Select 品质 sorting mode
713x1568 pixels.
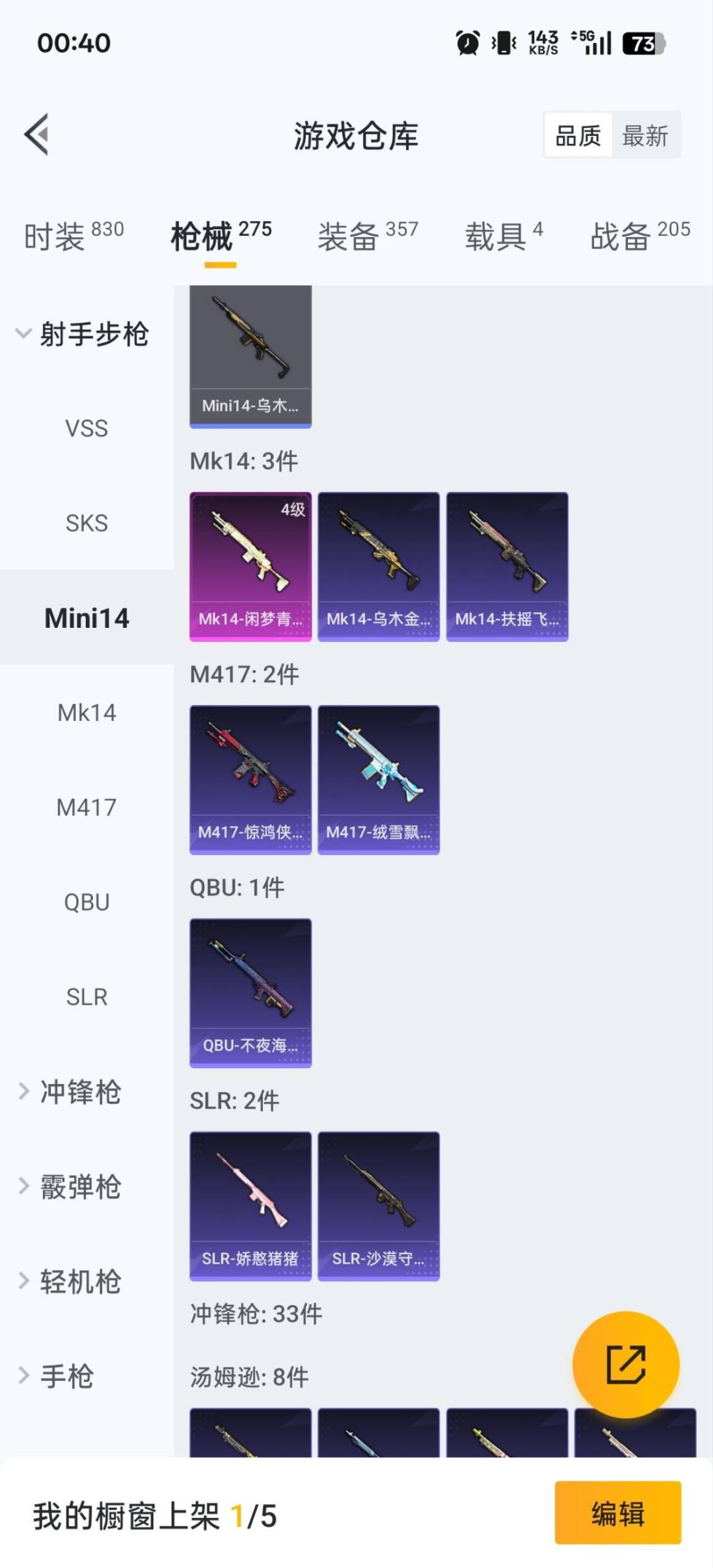pos(578,135)
